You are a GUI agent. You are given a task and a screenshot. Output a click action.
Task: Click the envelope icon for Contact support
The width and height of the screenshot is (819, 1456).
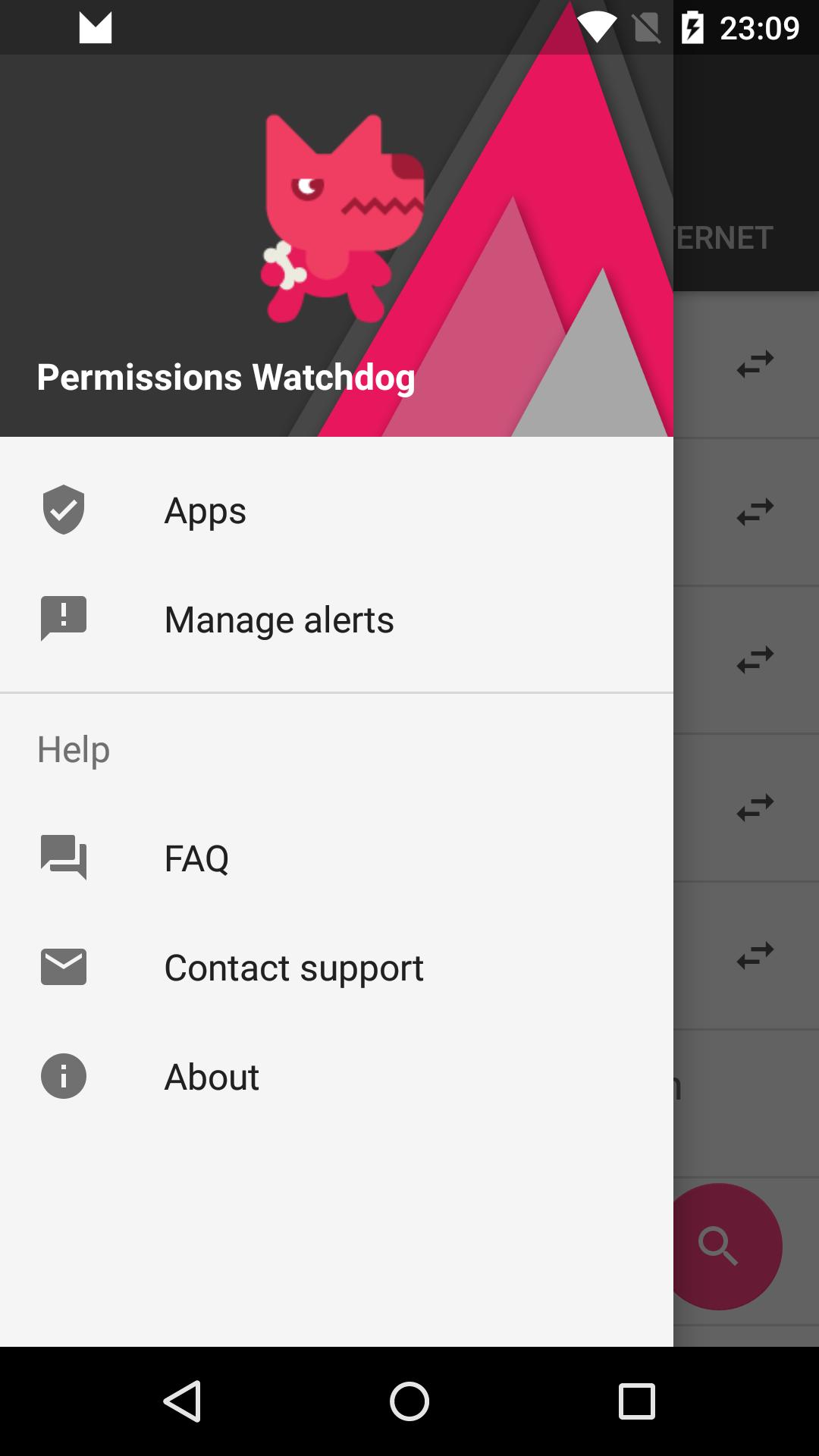[x=63, y=967]
